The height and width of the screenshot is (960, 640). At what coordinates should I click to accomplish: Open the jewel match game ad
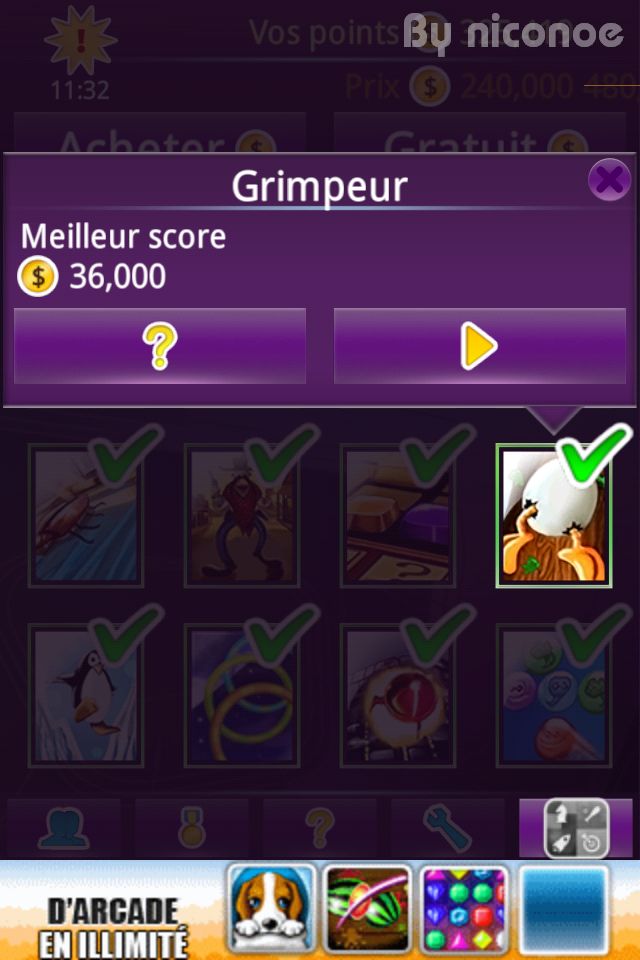pyautogui.click(x=462, y=909)
